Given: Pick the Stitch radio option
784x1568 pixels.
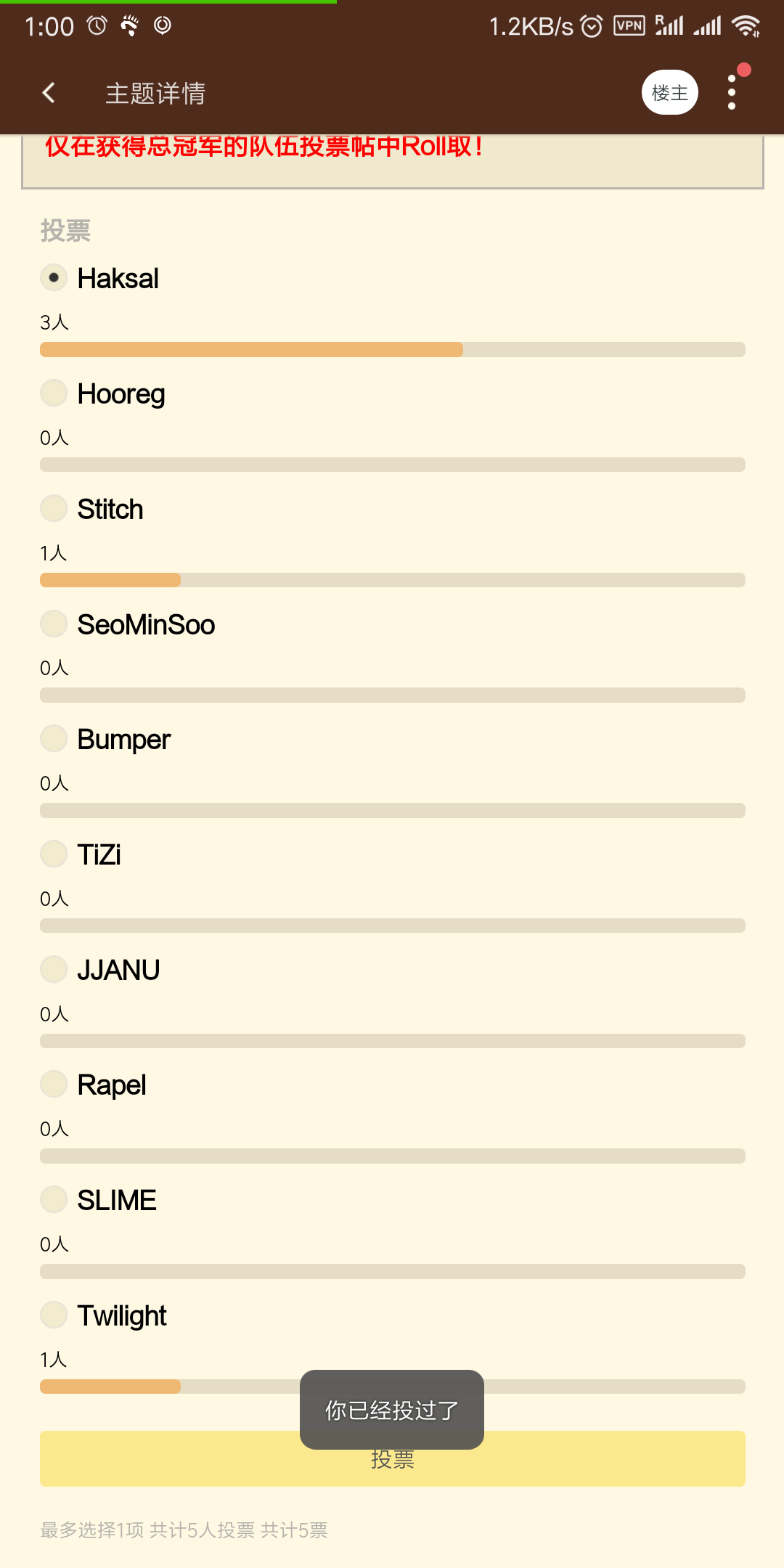Looking at the screenshot, I should [x=54, y=509].
